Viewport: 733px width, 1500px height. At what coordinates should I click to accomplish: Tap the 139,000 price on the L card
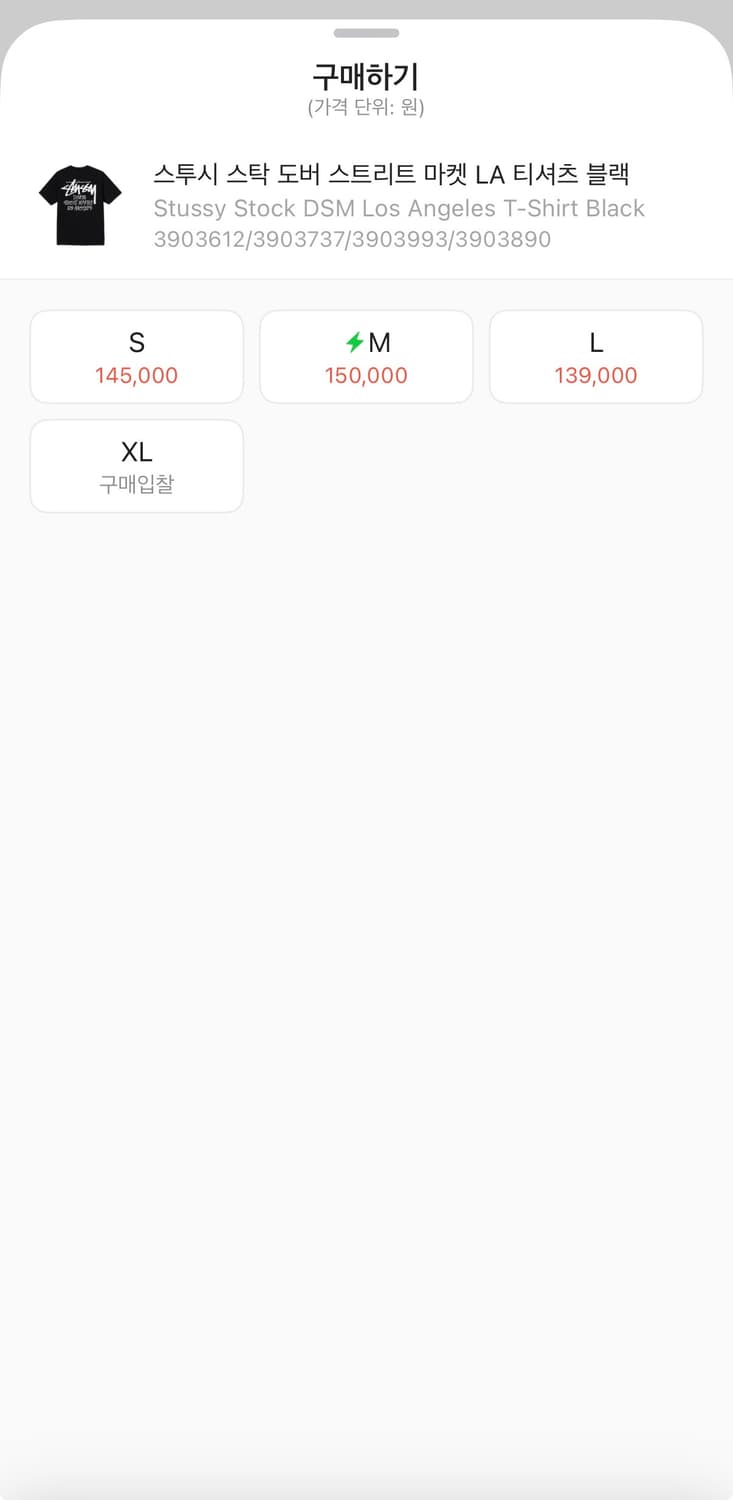[x=595, y=375]
